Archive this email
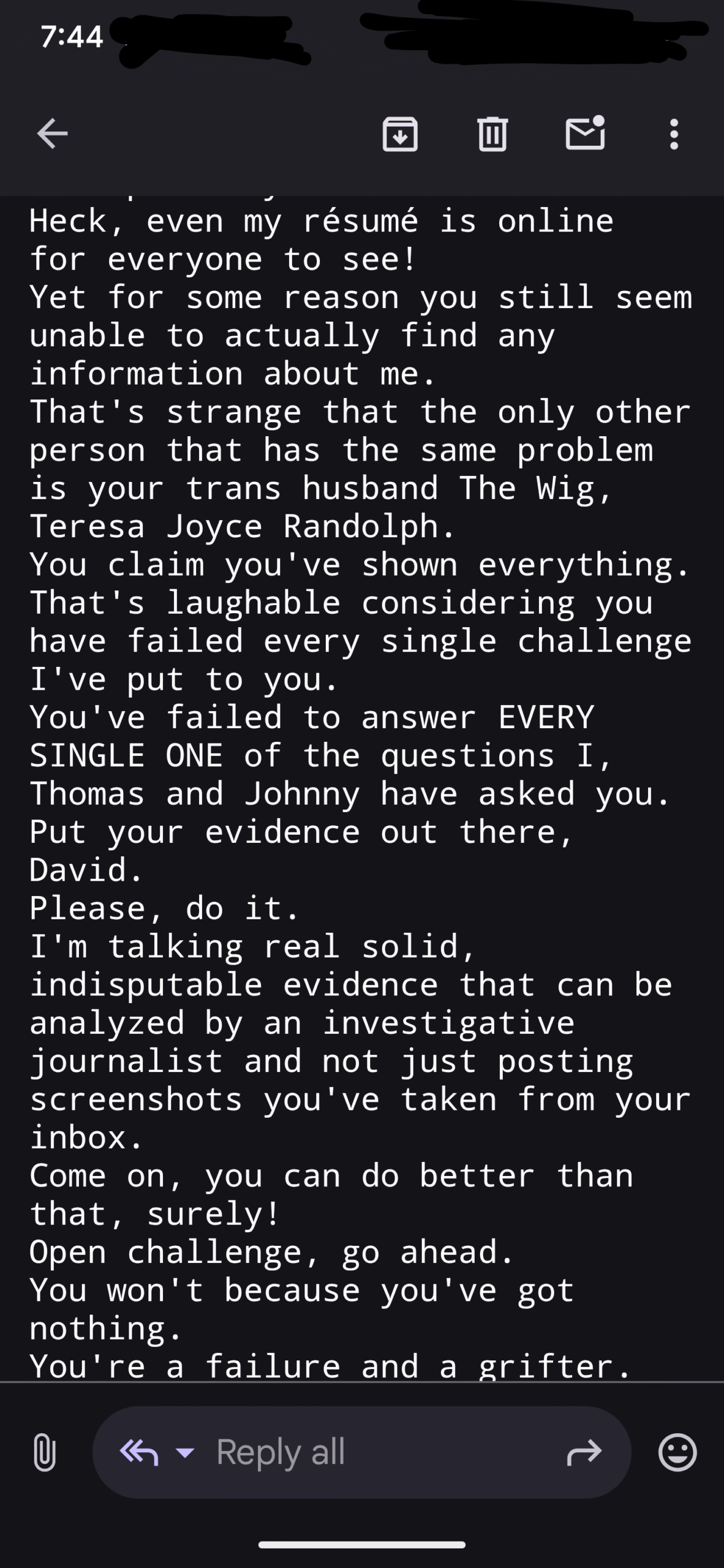 pyautogui.click(x=400, y=134)
